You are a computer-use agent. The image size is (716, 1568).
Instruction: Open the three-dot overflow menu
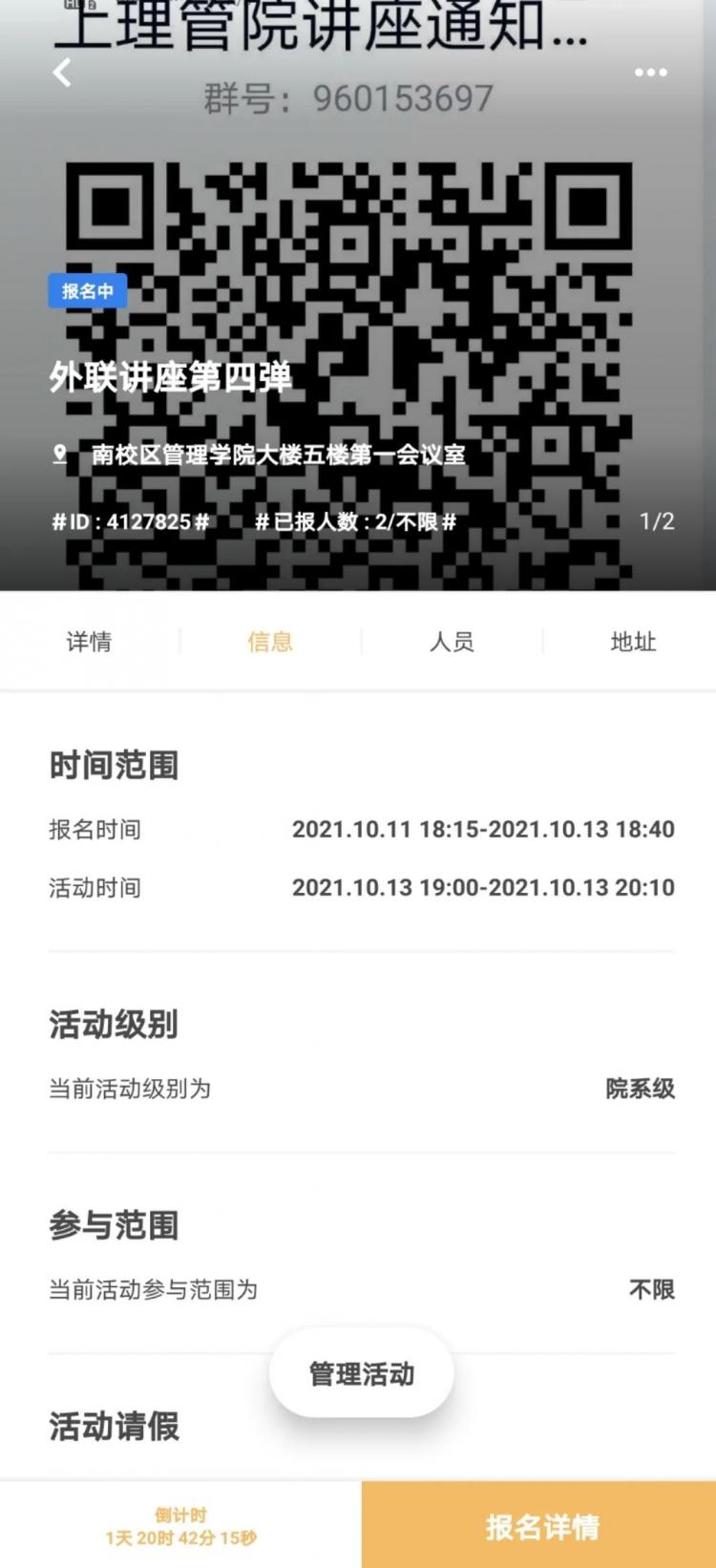point(650,73)
